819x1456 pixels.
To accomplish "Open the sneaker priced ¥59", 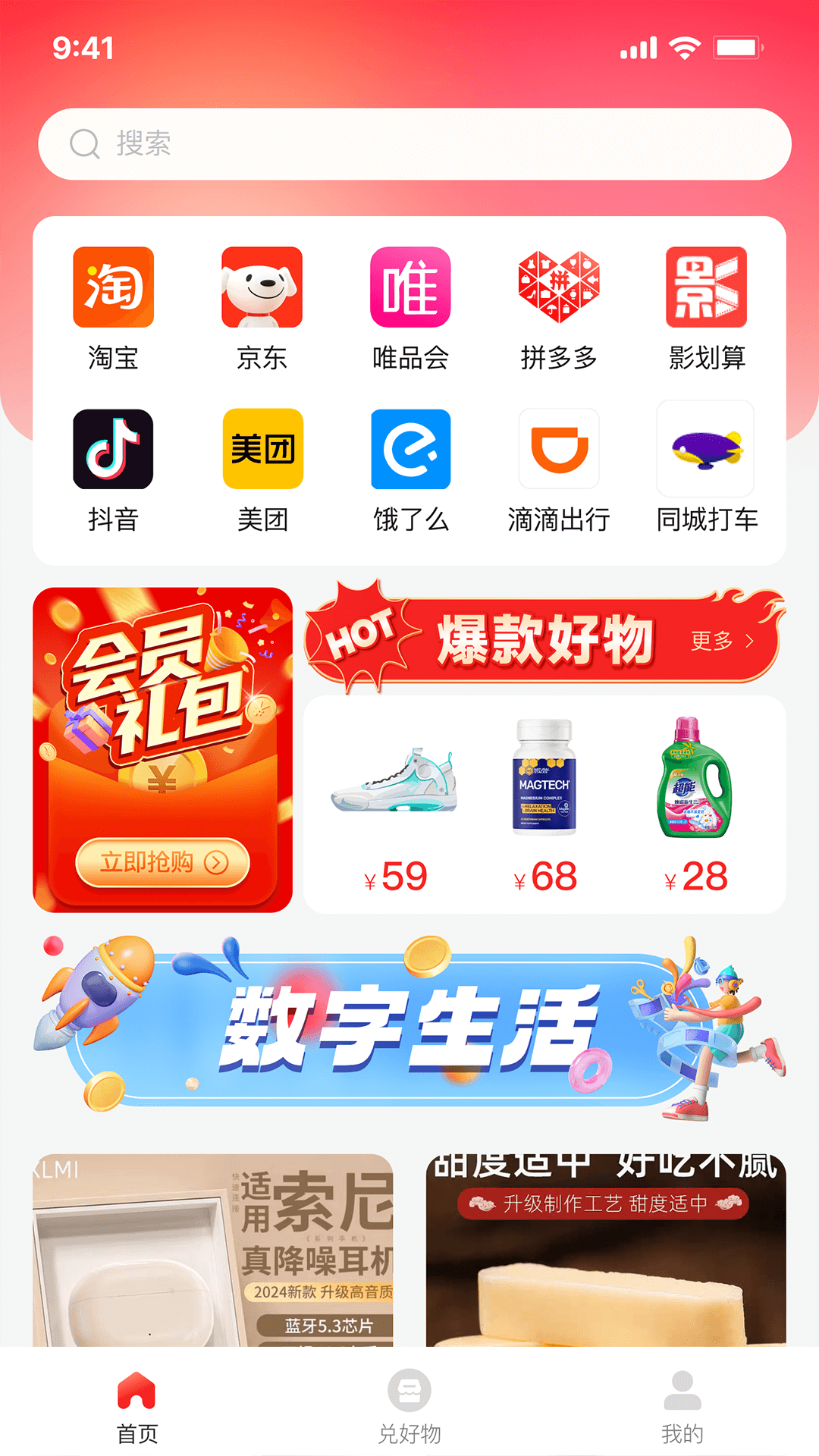I will pos(395,804).
